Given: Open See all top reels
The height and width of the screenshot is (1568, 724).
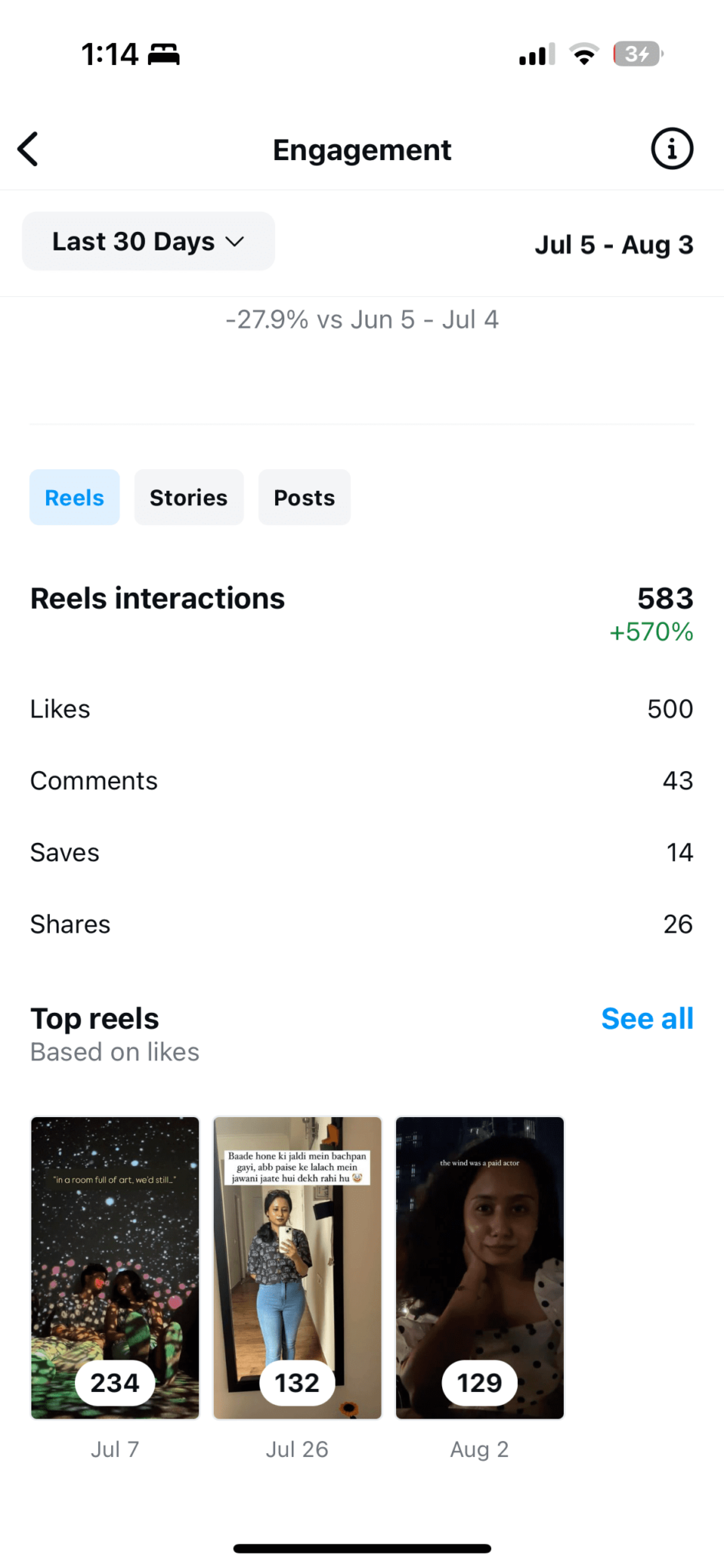Looking at the screenshot, I should (x=647, y=1018).
